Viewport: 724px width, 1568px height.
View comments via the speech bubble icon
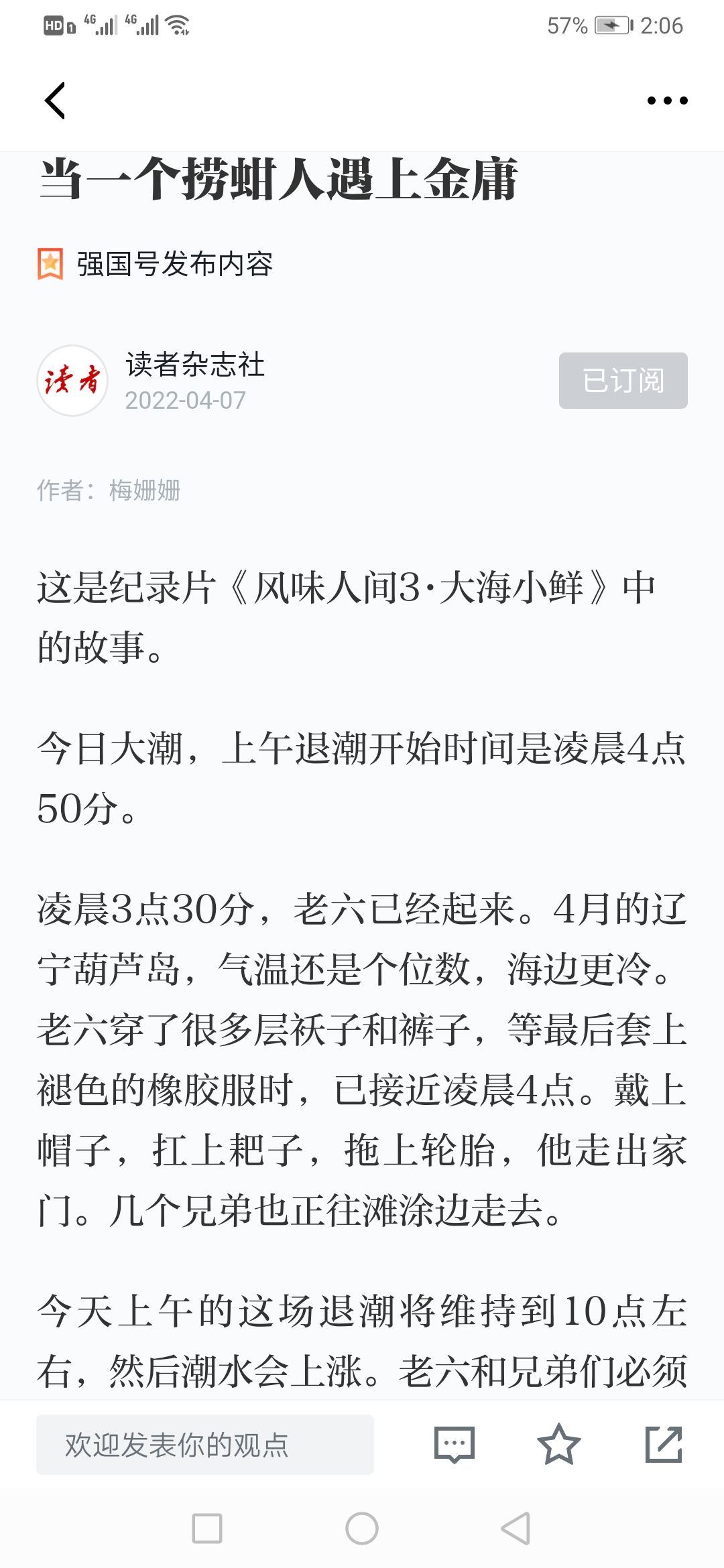point(455,1445)
